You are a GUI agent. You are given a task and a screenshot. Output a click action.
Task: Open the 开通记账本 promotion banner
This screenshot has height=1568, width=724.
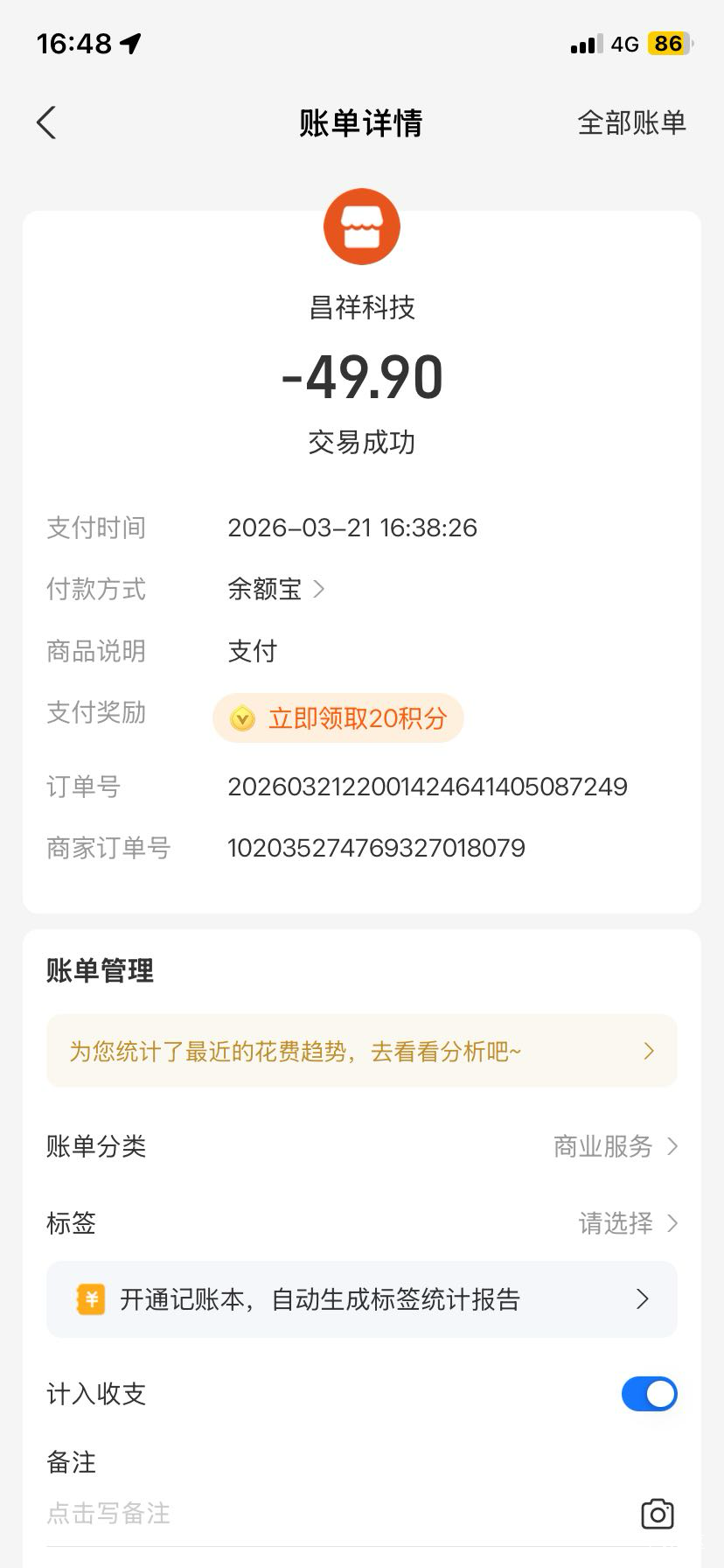[x=361, y=1299]
